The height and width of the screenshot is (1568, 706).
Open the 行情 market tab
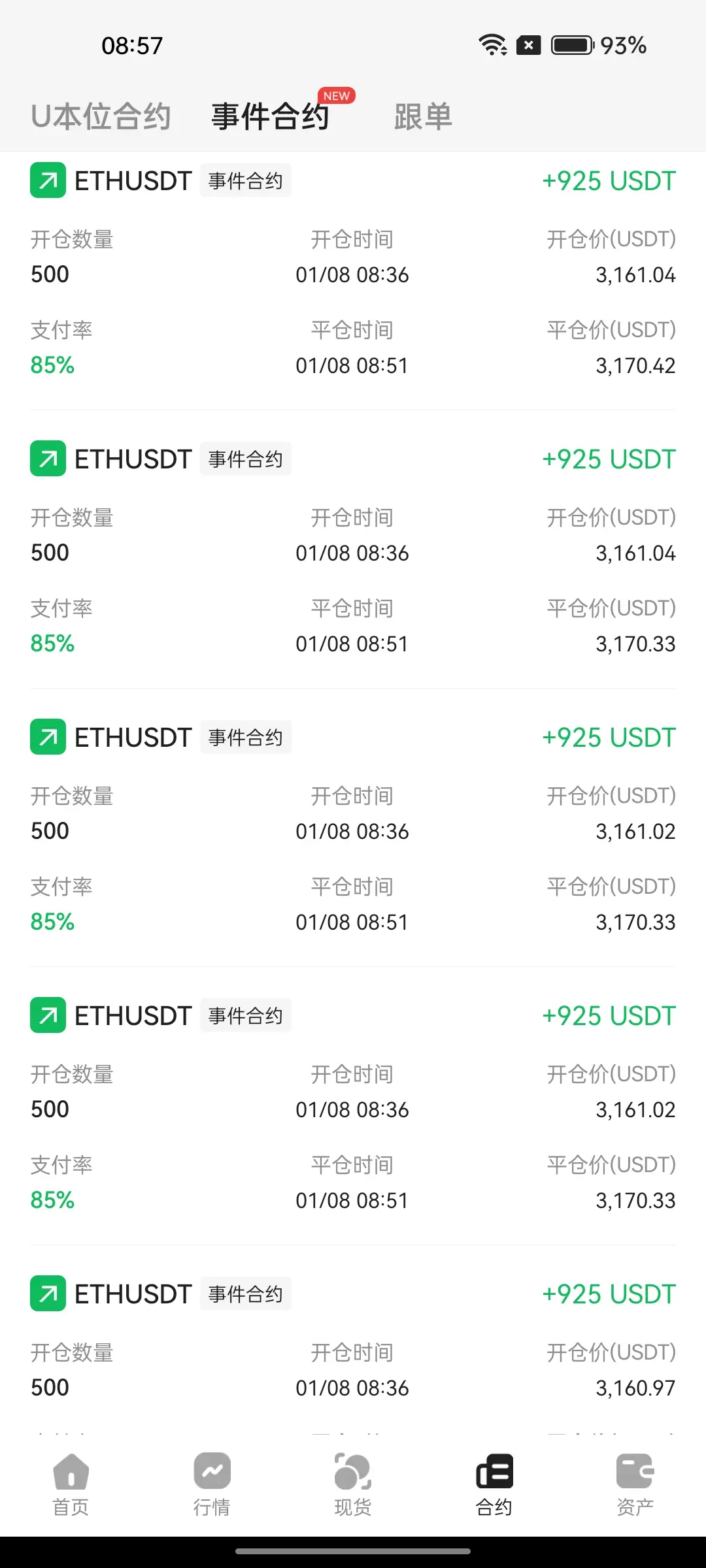(x=212, y=1484)
